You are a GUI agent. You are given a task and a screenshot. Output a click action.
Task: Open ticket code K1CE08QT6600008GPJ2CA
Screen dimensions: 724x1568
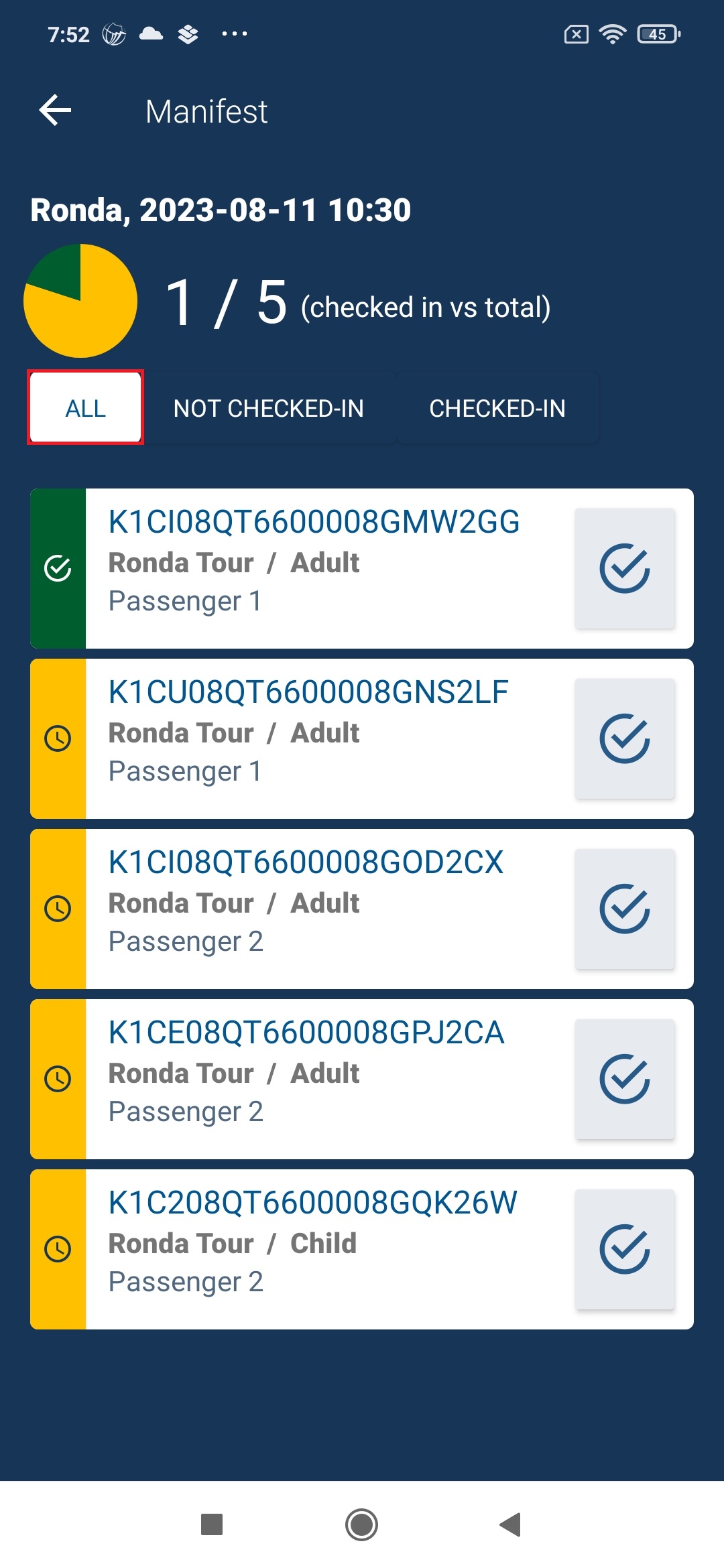[306, 1033]
